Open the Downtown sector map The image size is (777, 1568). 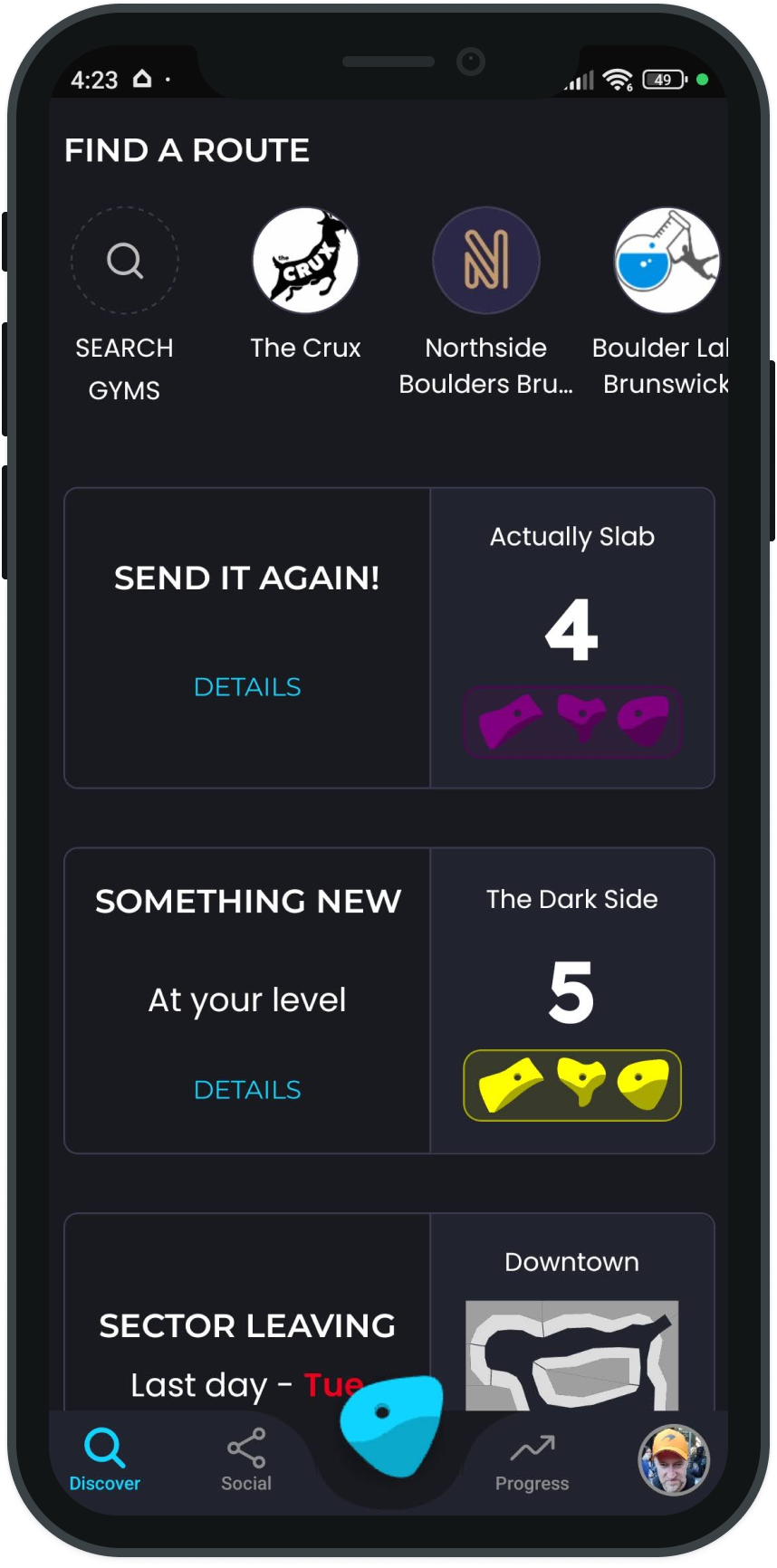pyautogui.click(x=572, y=1353)
